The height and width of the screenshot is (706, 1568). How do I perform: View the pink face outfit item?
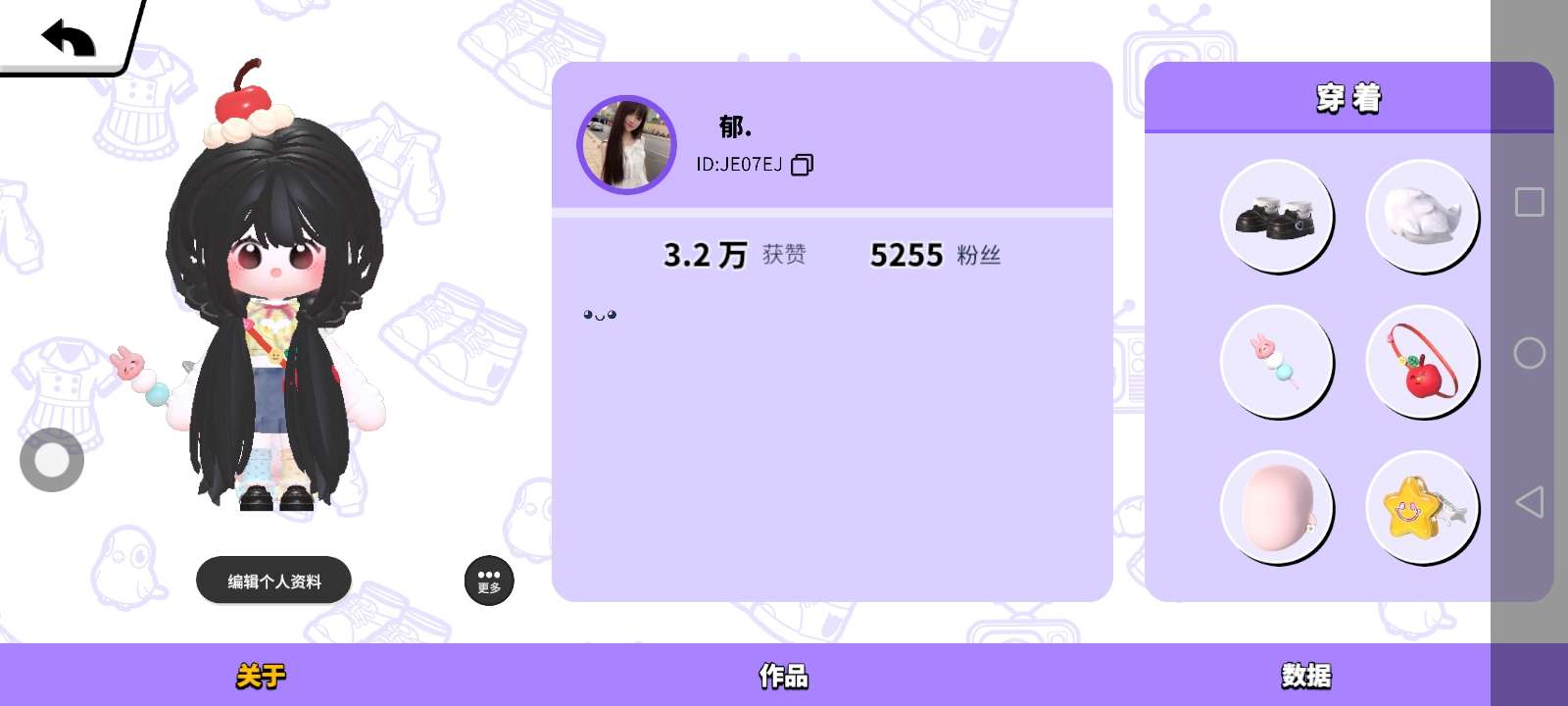point(1276,506)
